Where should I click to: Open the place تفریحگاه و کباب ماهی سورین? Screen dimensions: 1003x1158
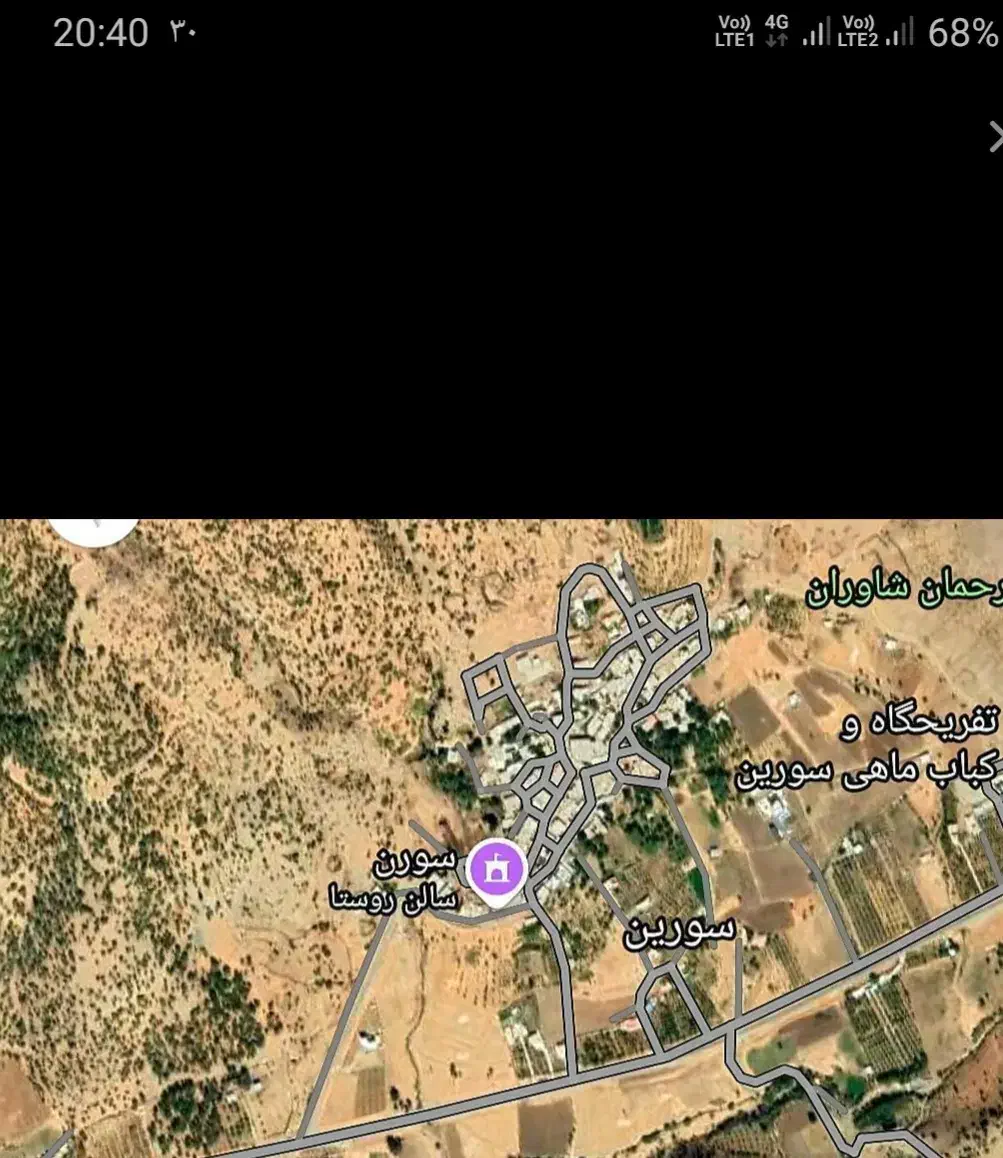[x=868, y=746]
